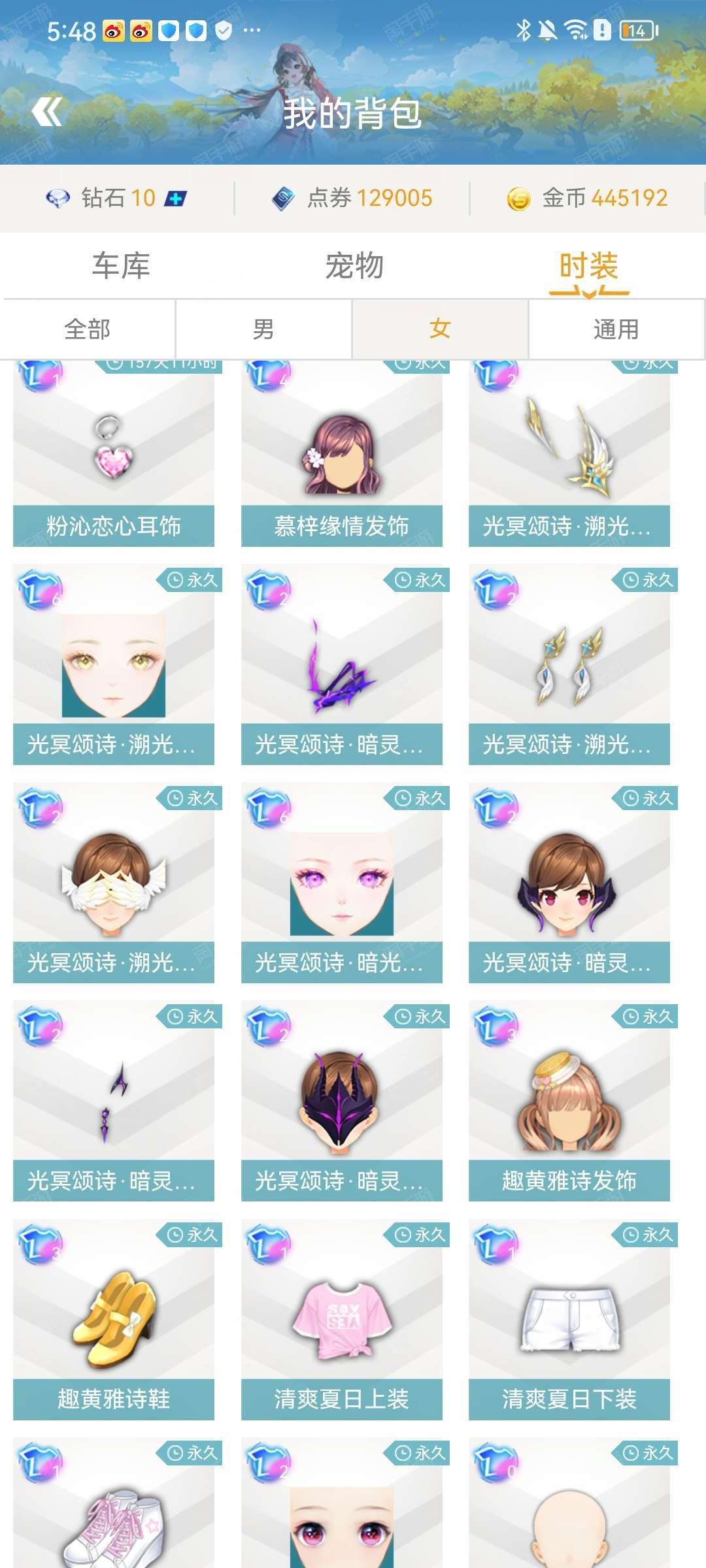Open the 粉沁恋心耳饰 item
Image resolution: width=706 pixels, height=1568 pixels.
[x=114, y=453]
